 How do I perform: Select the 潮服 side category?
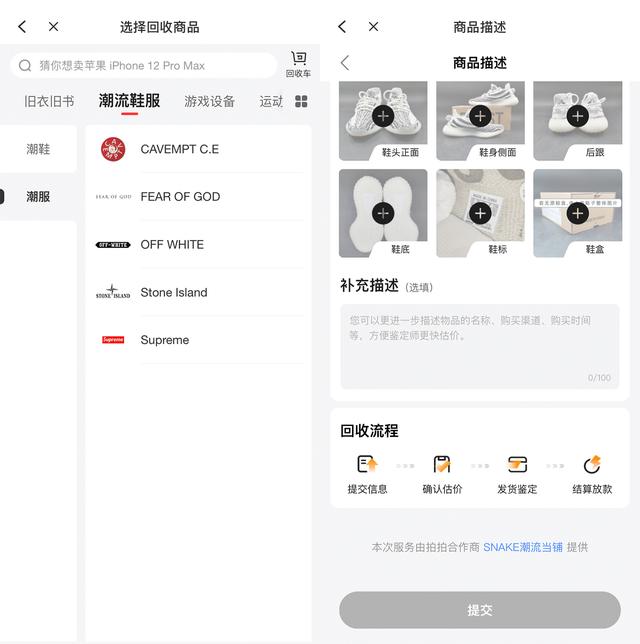click(x=38, y=196)
